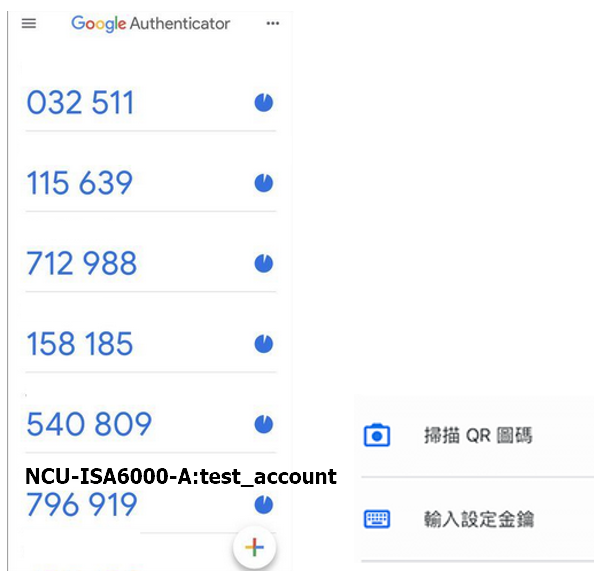Screen dimensions: 603x582
Task: Copy the code 540 809
Action: pyautogui.click(x=89, y=424)
